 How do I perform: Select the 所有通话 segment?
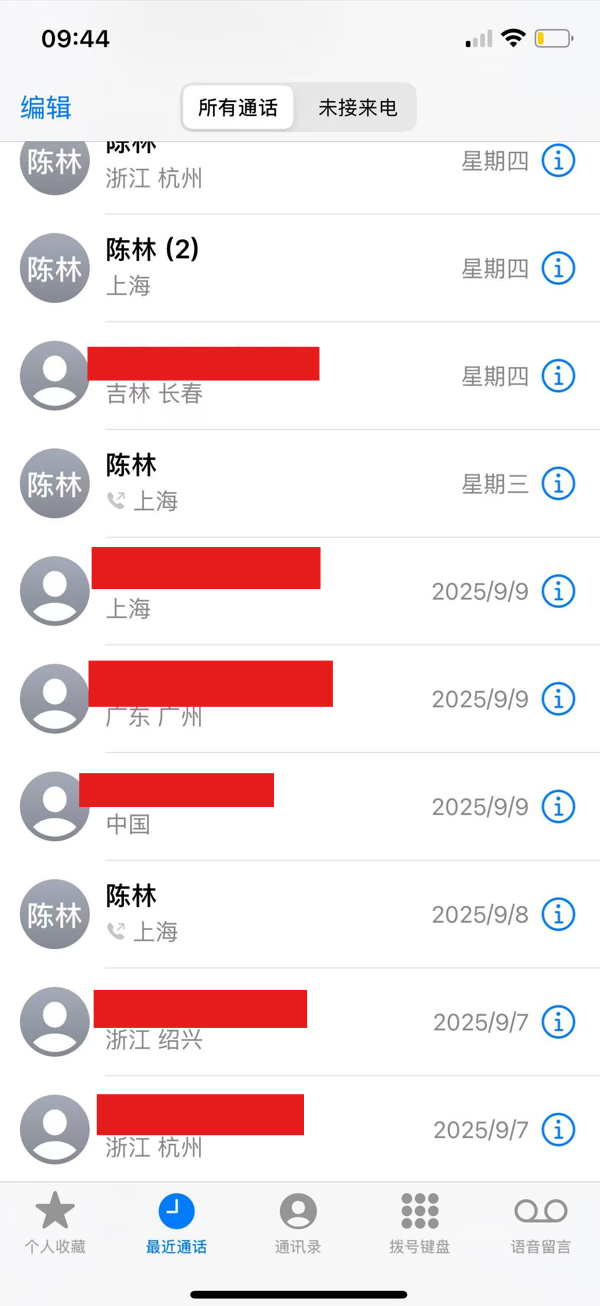click(x=238, y=108)
